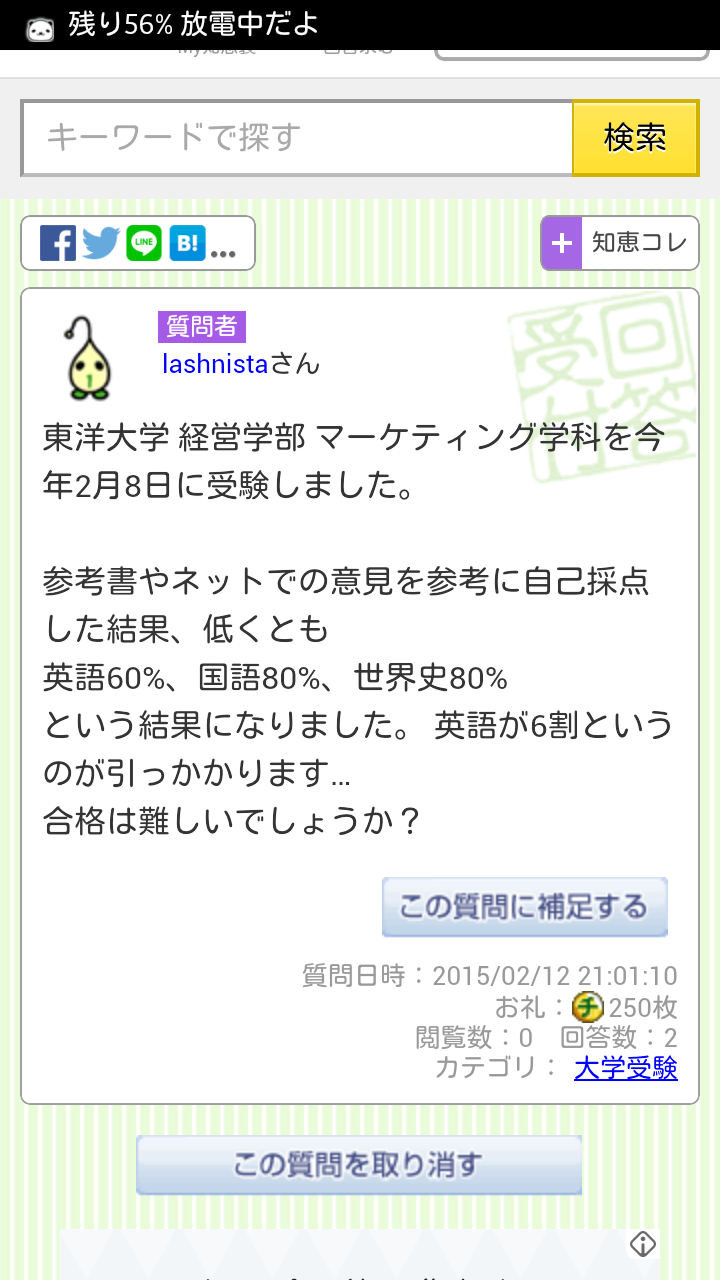Add question to 知恵コレ
Viewport: 720px width, 1280px height.
click(x=620, y=243)
